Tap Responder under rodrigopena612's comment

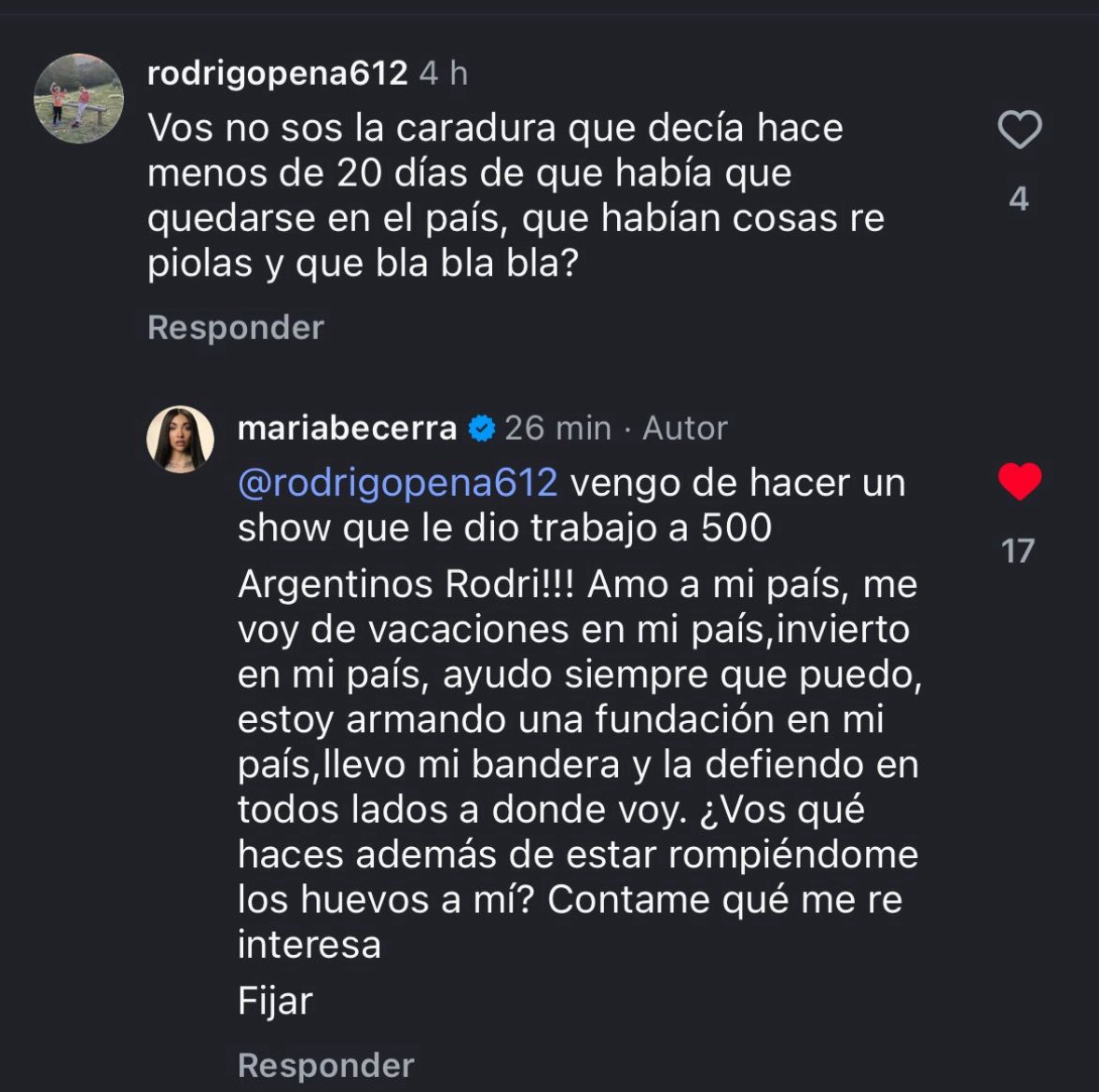[x=236, y=328]
